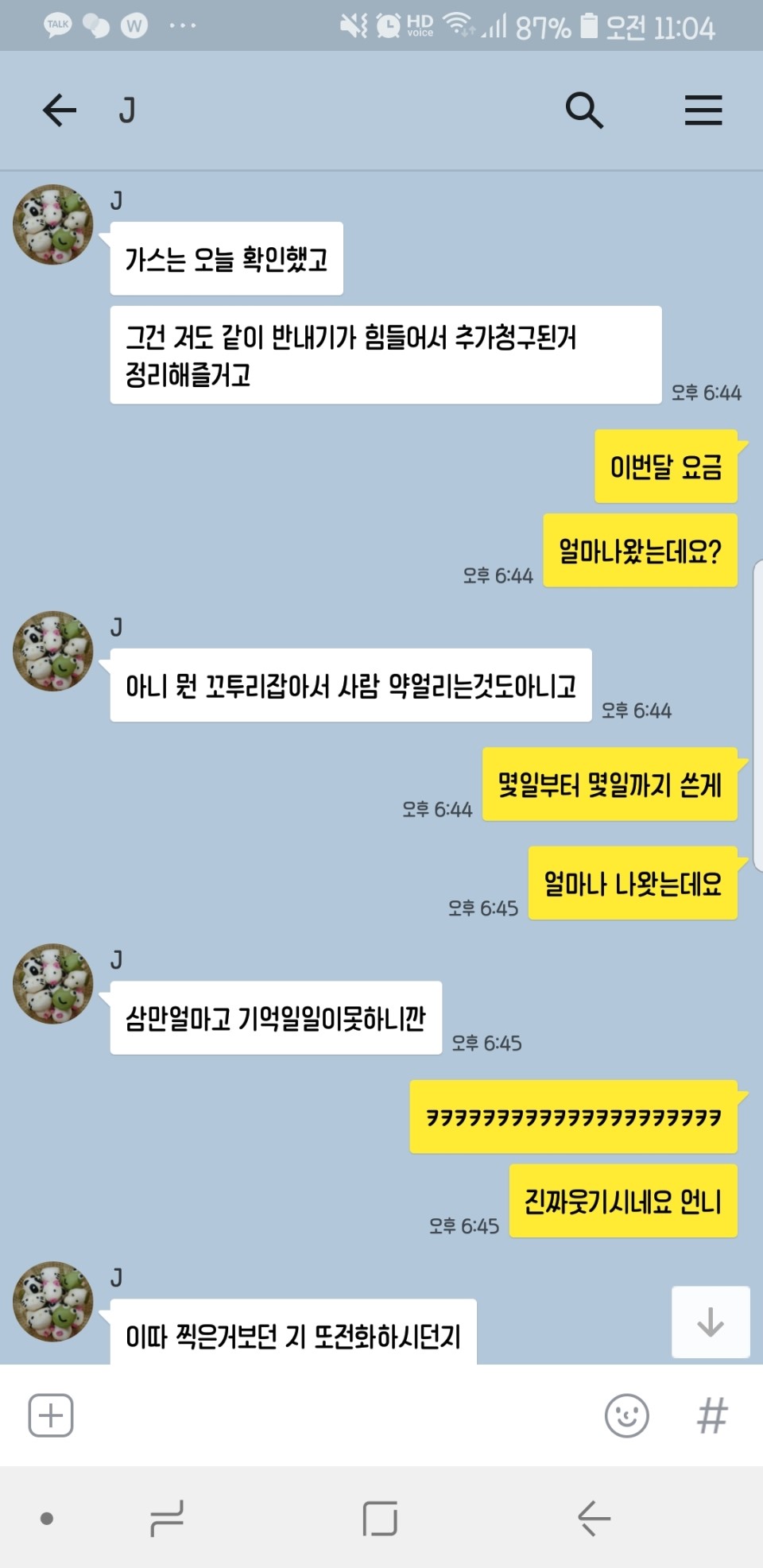Open the emoticon picker
This screenshot has height=1568, width=763.
[x=626, y=1415]
